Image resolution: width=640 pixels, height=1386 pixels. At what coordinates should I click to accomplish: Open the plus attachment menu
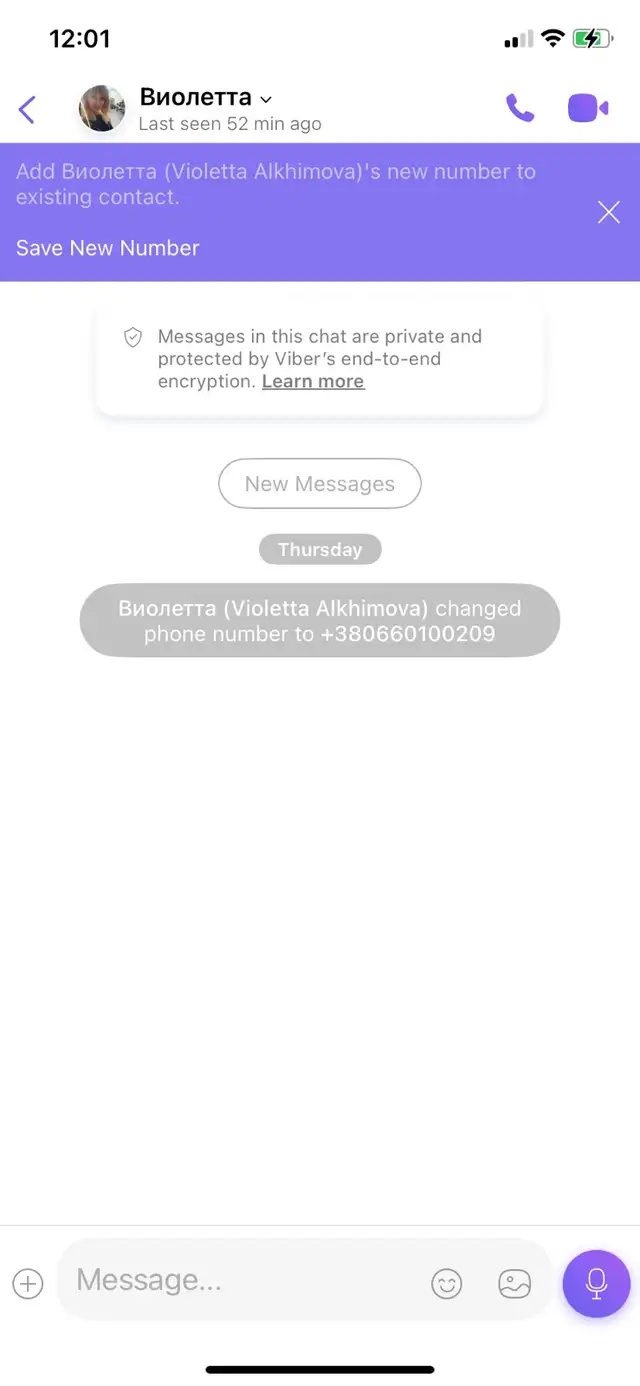tap(28, 1283)
